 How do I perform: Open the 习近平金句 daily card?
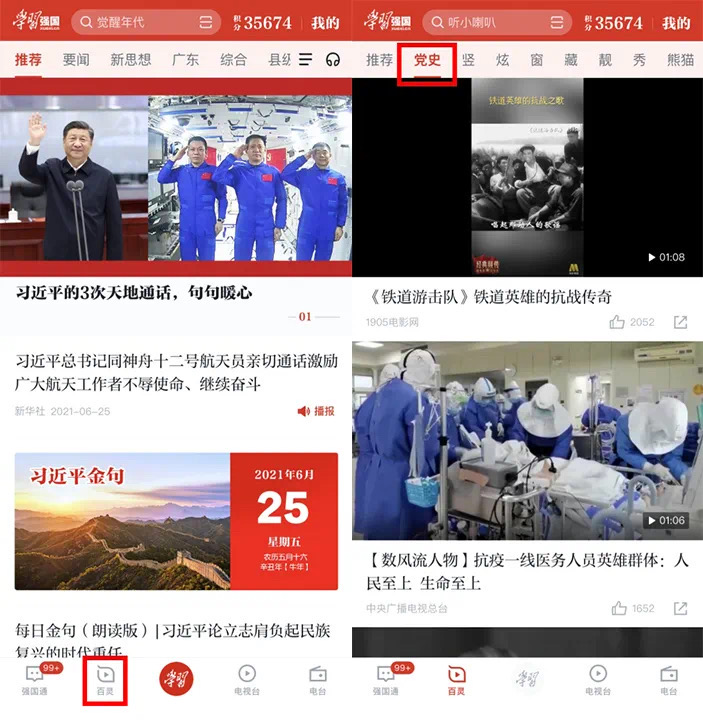click(176, 521)
